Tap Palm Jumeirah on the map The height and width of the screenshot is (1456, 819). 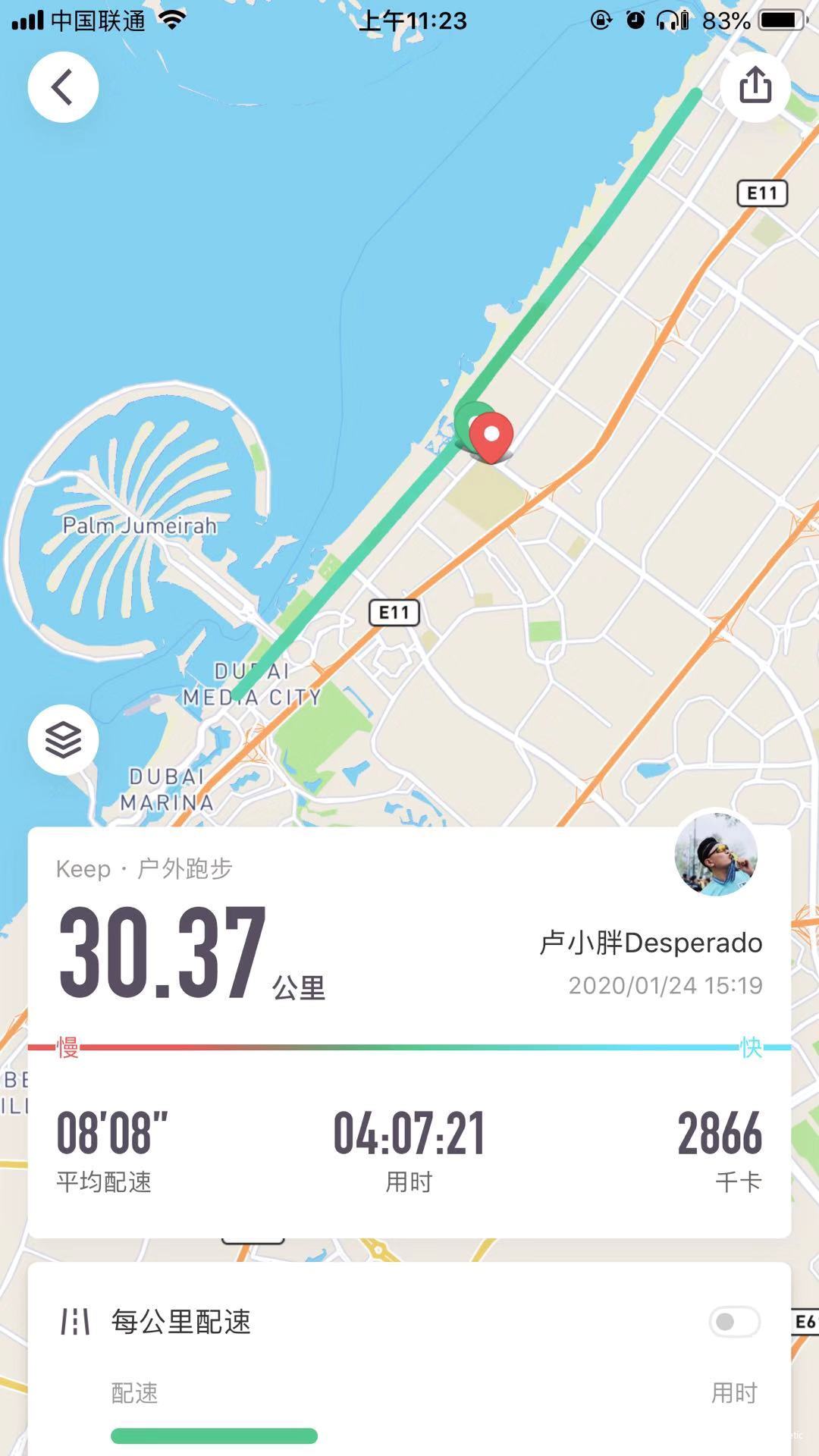pos(140,525)
